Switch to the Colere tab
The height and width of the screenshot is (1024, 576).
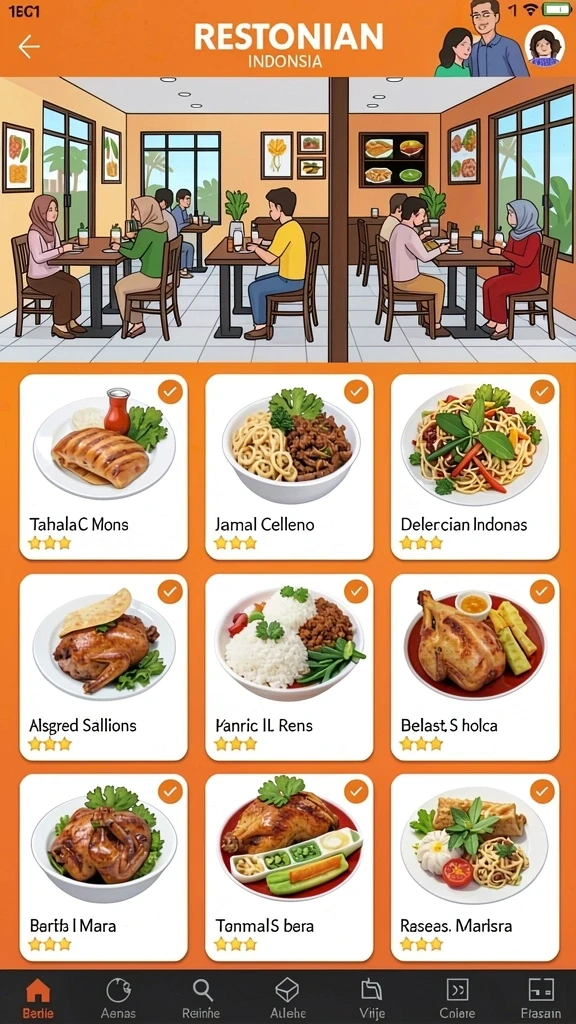point(456,997)
